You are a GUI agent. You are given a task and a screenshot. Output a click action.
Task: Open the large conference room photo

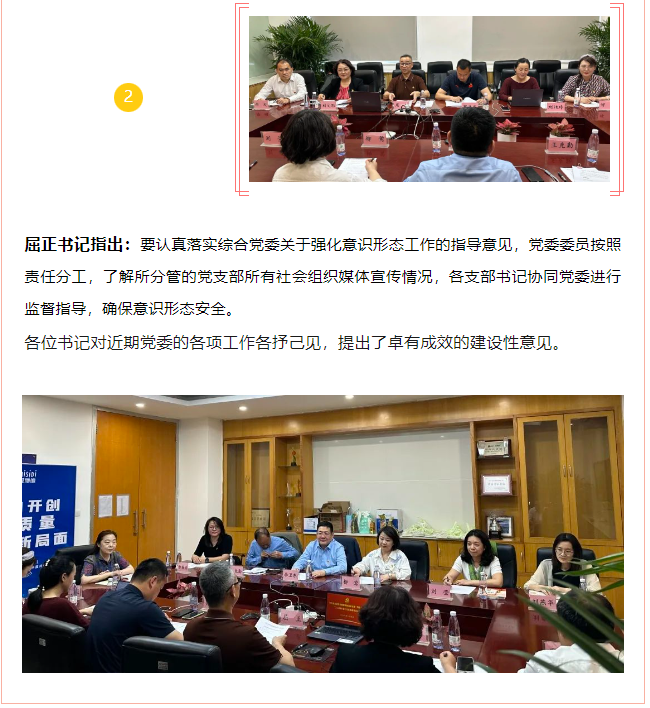coord(323,533)
